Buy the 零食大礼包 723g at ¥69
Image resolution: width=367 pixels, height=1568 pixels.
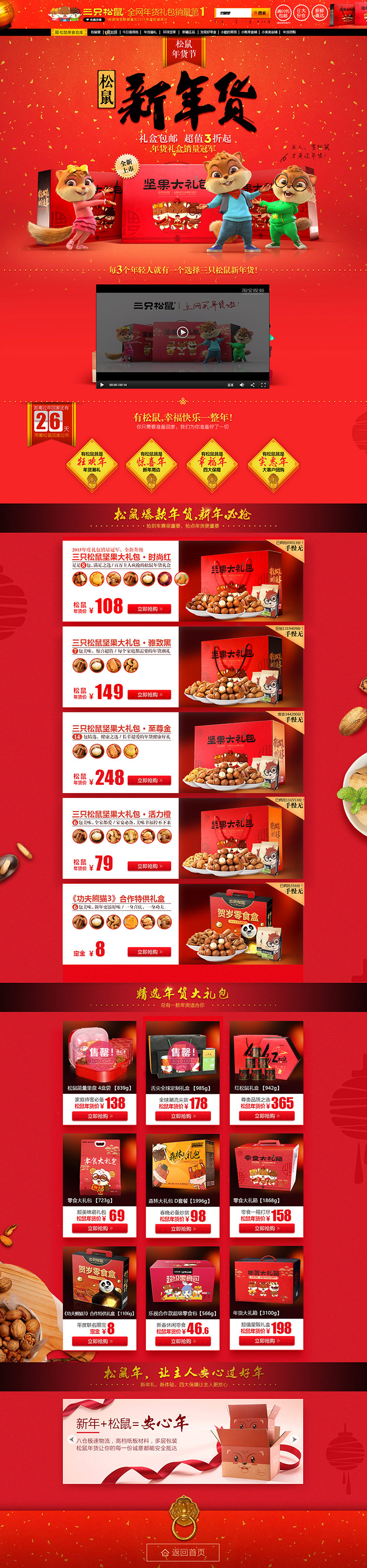[x=99, y=1228]
